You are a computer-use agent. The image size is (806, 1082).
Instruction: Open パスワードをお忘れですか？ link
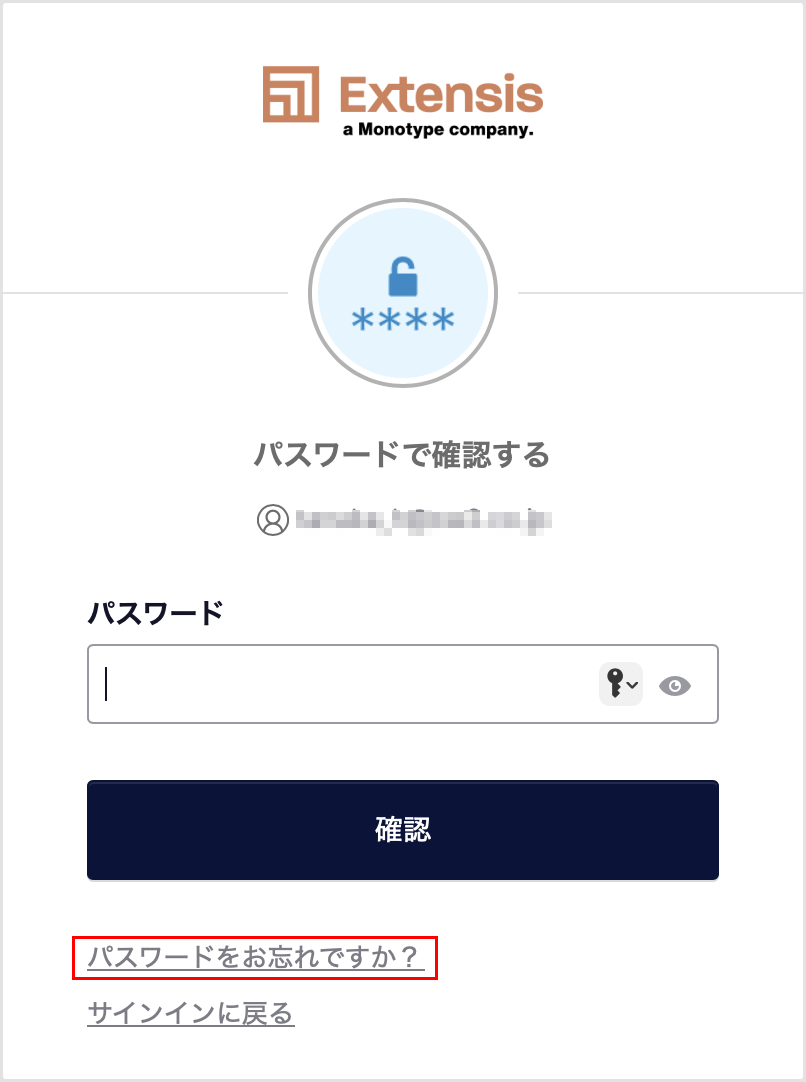click(255, 958)
